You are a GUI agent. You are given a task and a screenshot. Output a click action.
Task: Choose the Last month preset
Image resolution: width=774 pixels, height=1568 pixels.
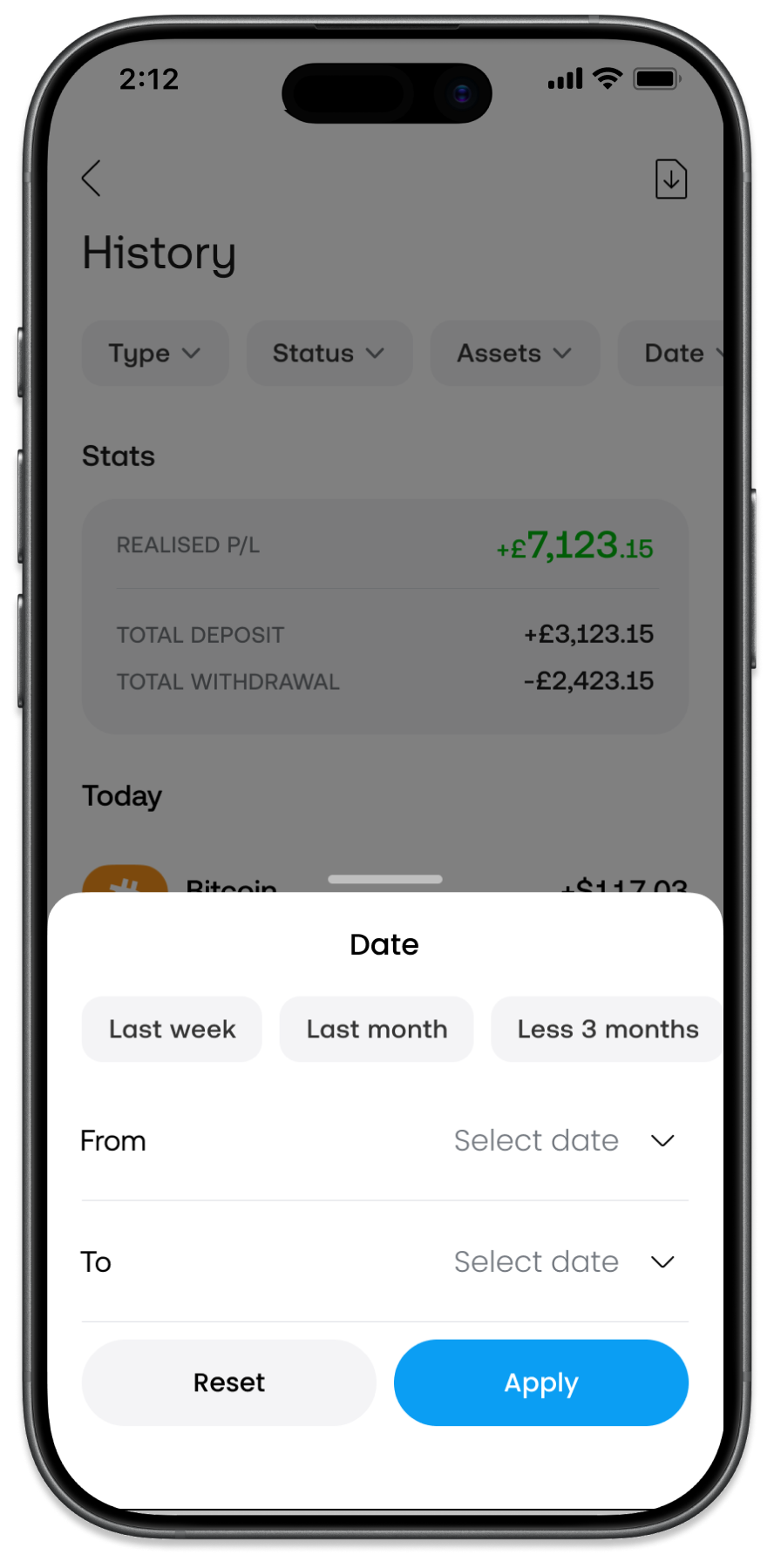point(377,1029)
